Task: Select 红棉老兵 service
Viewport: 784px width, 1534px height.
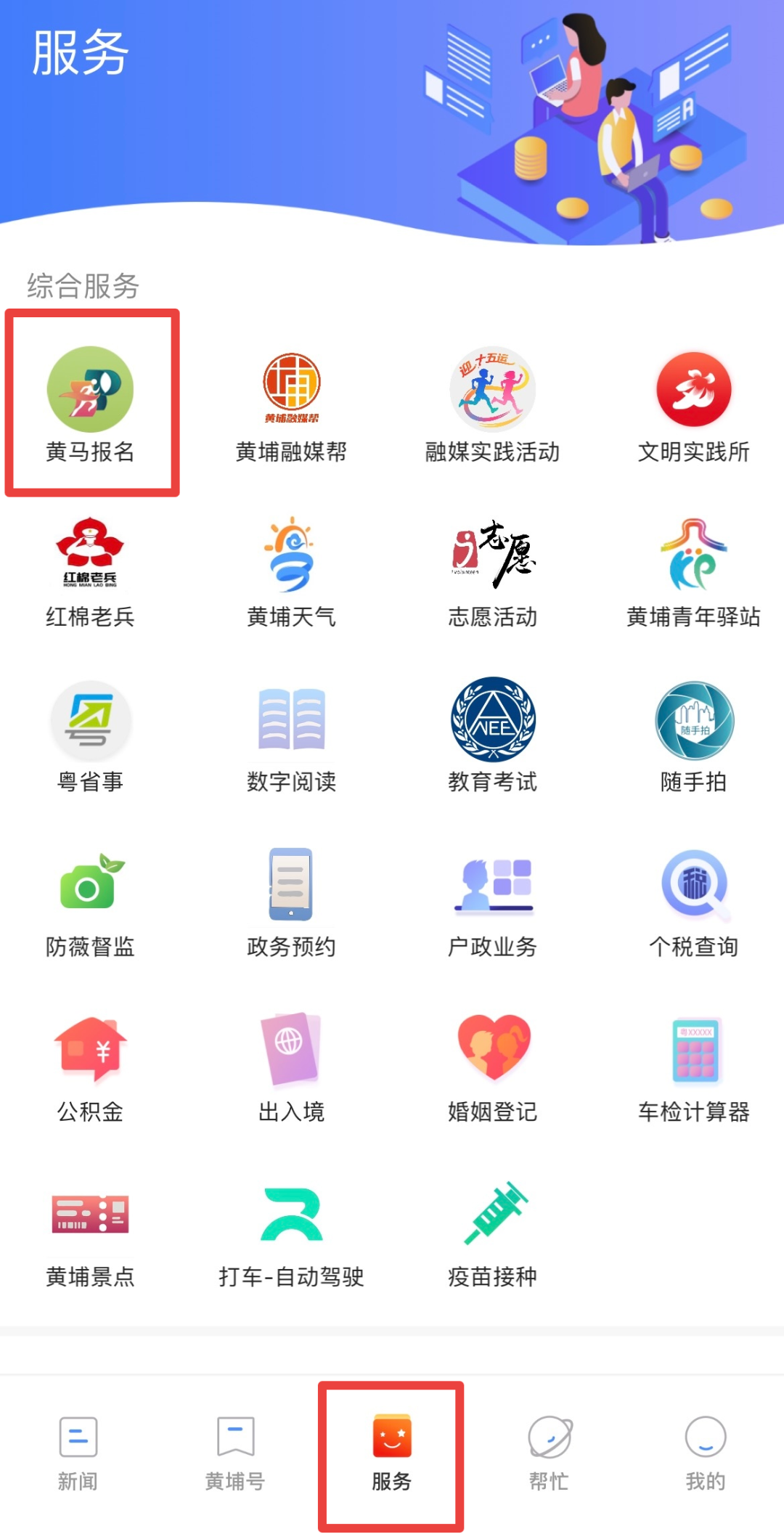Action: (x=90, y=570)
